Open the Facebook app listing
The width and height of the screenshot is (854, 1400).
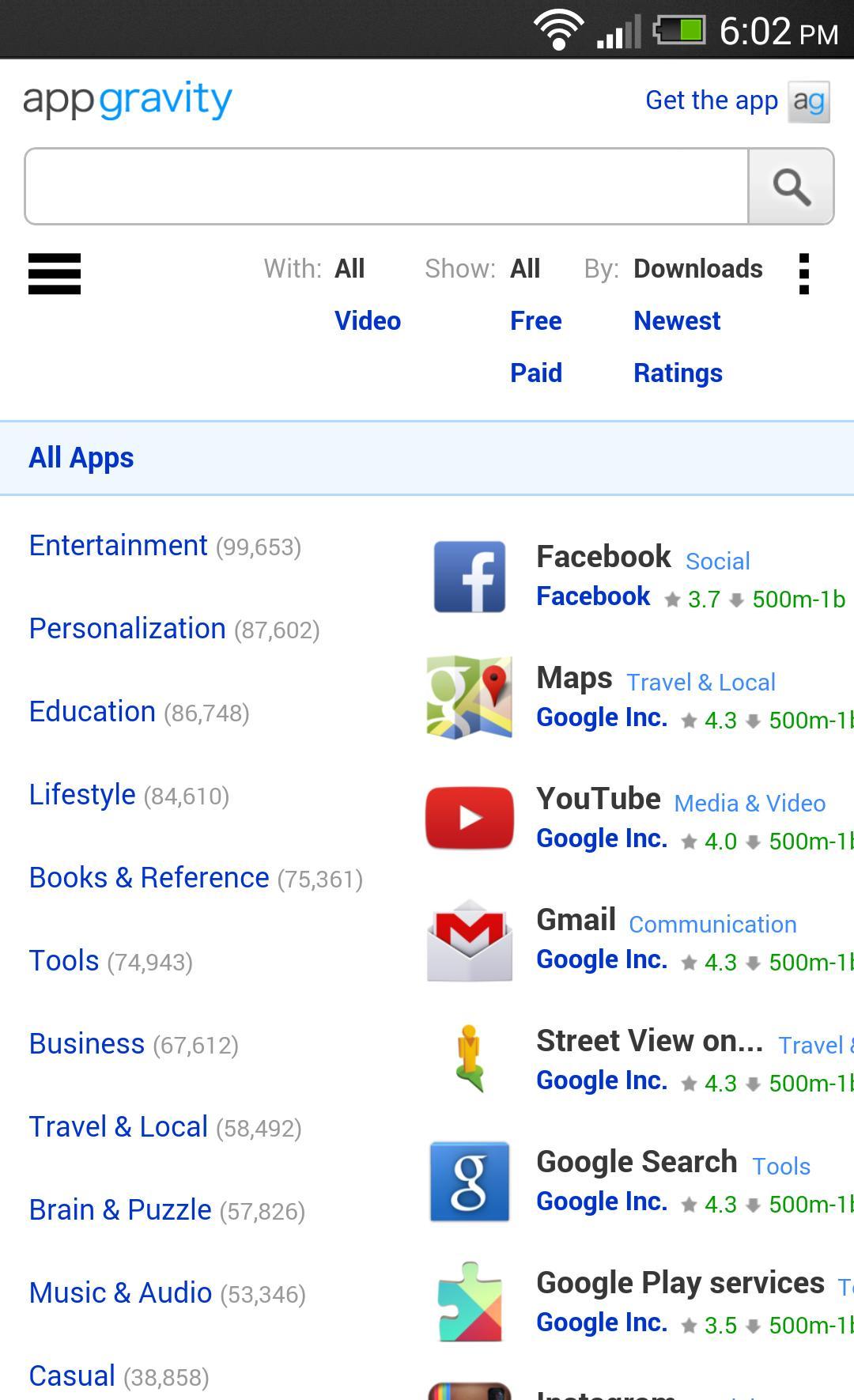tap(603, 557)
